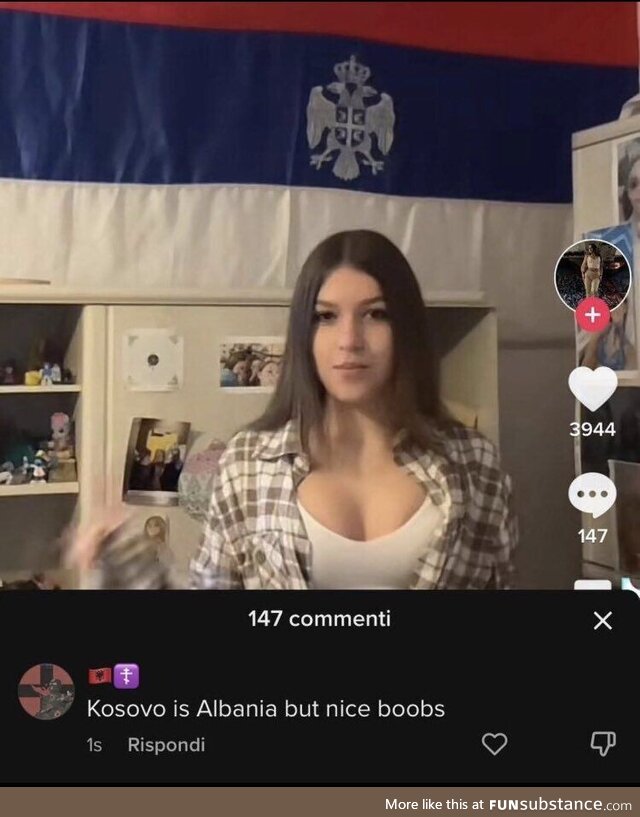640x817 pixels.
Task: Dislike the Kosovo is Albania comment
Action: pyautogui.click(x=603, y=744)
